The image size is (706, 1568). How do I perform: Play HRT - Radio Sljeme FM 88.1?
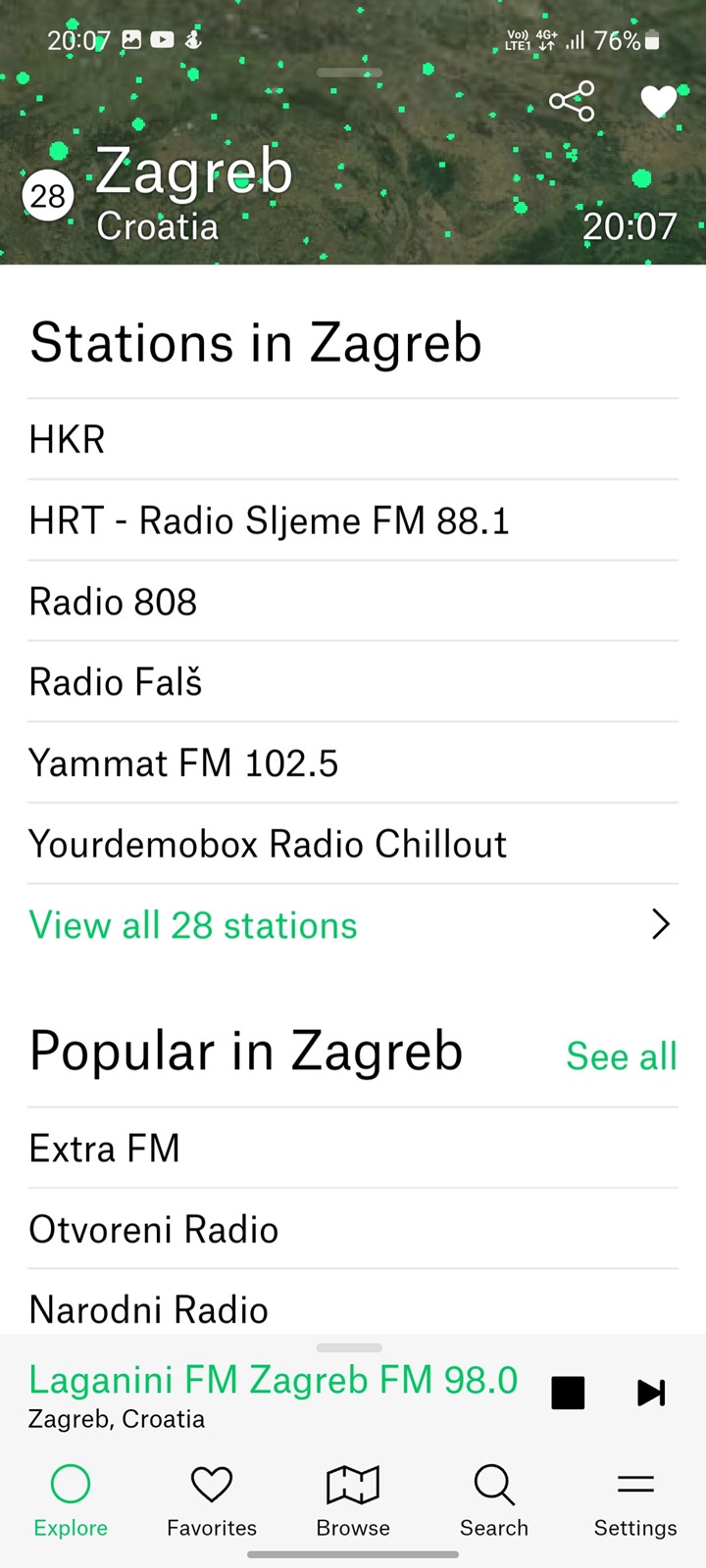(353, 520)
